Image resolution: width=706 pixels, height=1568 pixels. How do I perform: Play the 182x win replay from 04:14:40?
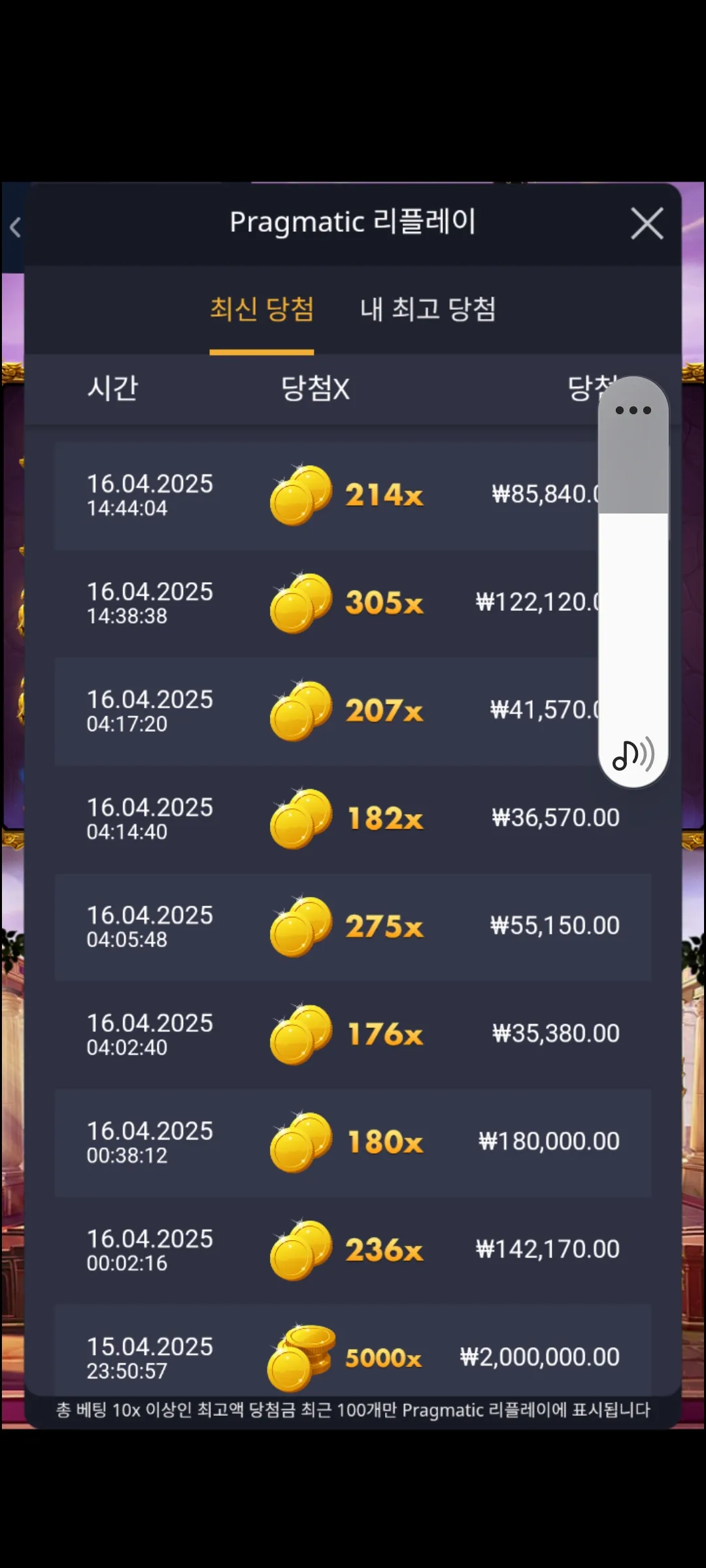click(353, 819)
